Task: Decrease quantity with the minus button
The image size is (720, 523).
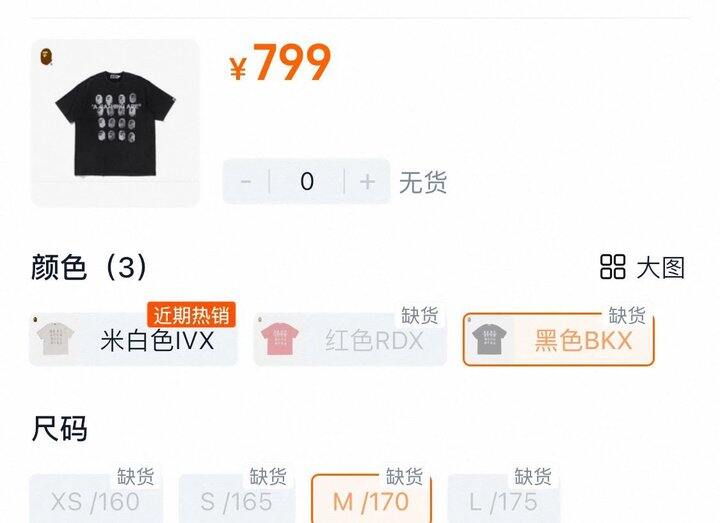Action: tap(246, 182)
